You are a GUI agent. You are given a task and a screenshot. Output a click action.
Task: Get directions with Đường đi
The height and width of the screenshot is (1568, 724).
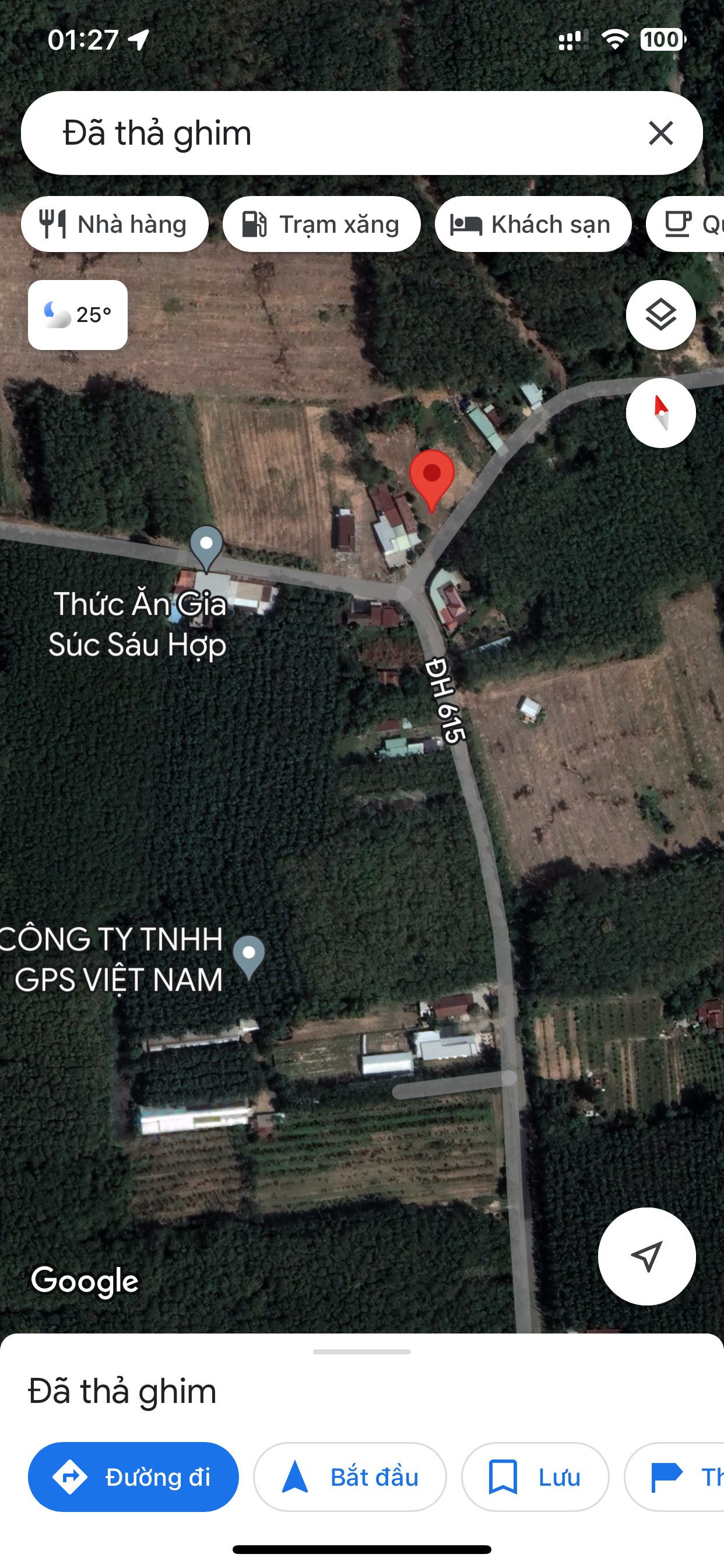pyautogui.click(x=133, y=1476)
